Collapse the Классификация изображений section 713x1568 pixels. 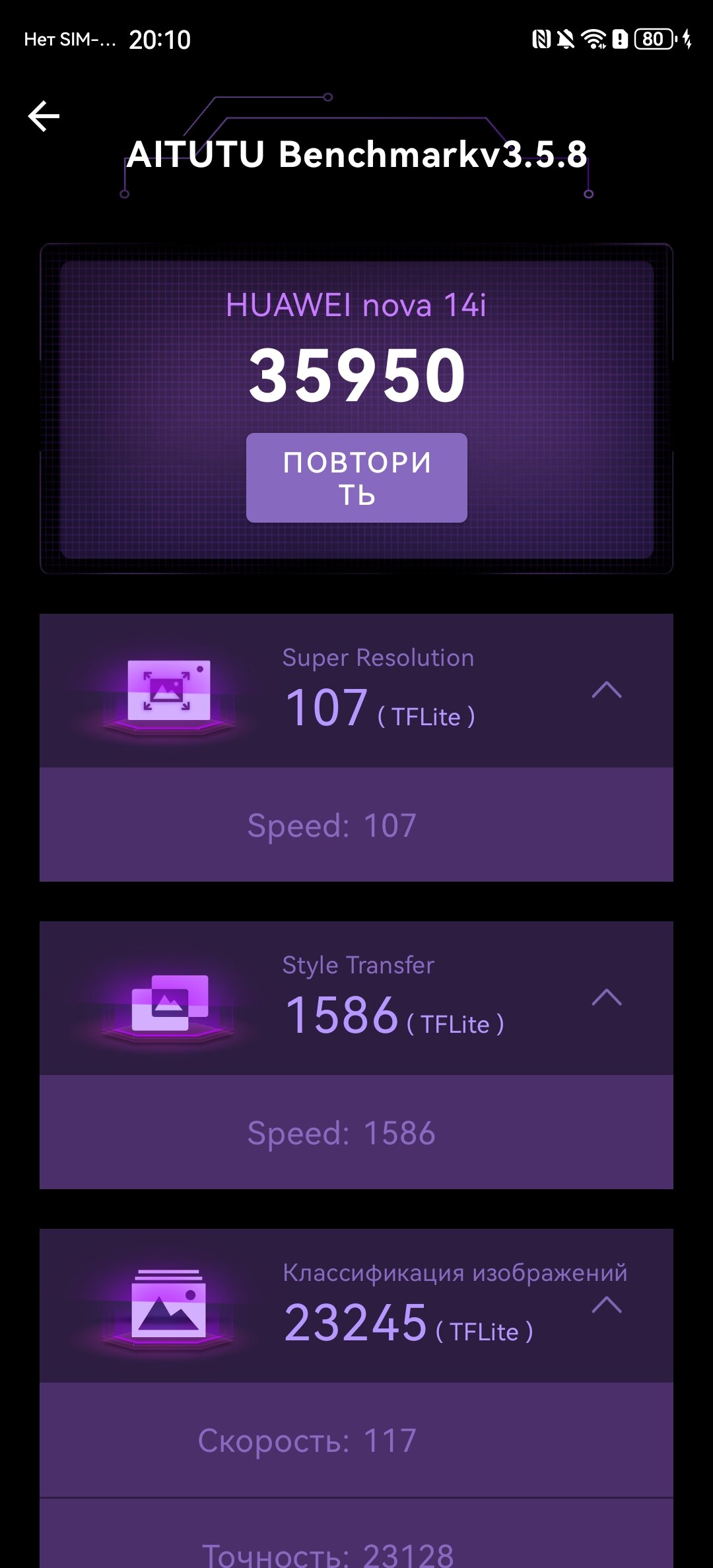(x=607, y=1305)
